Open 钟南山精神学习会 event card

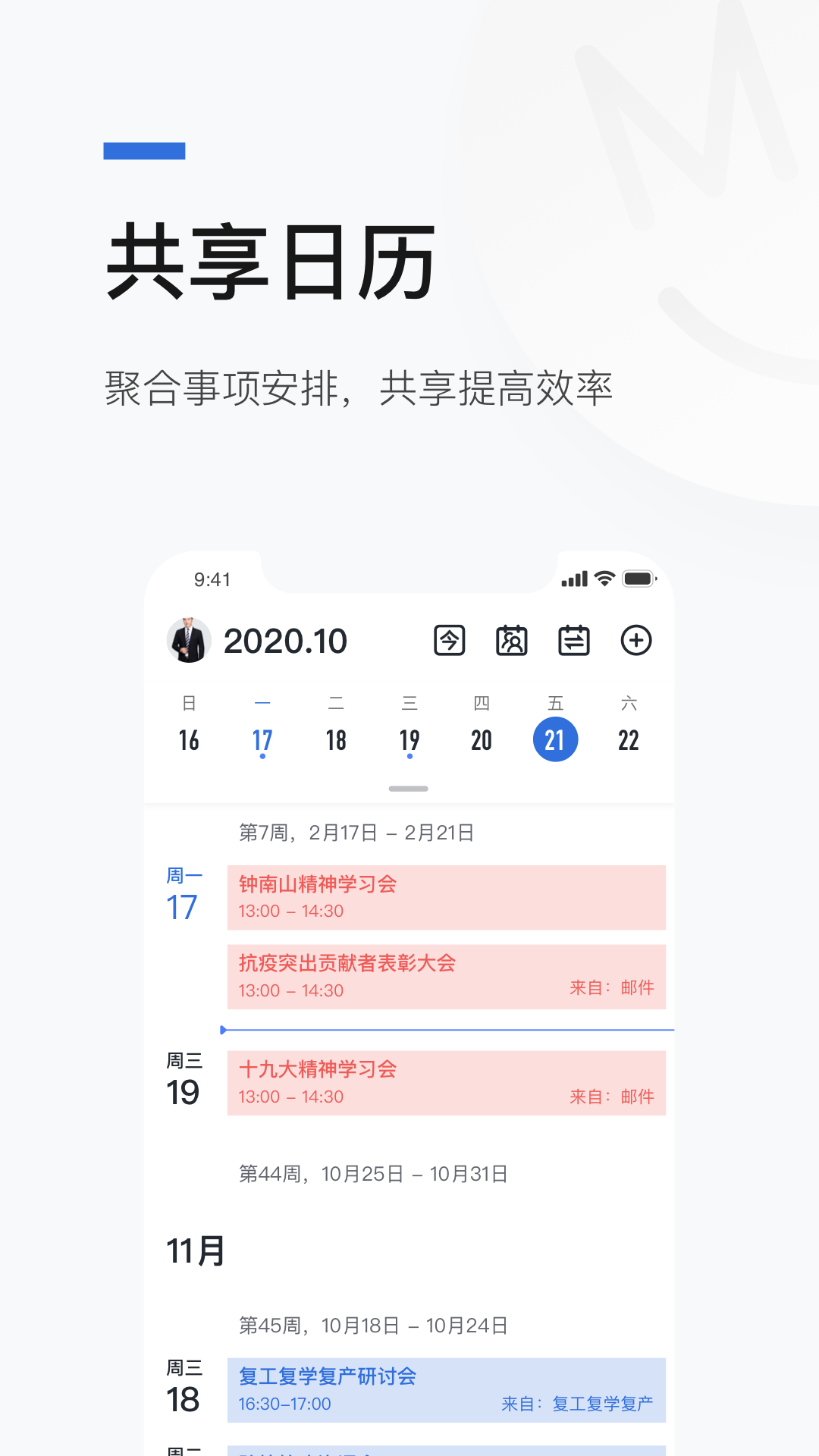(x=445, y=897)
